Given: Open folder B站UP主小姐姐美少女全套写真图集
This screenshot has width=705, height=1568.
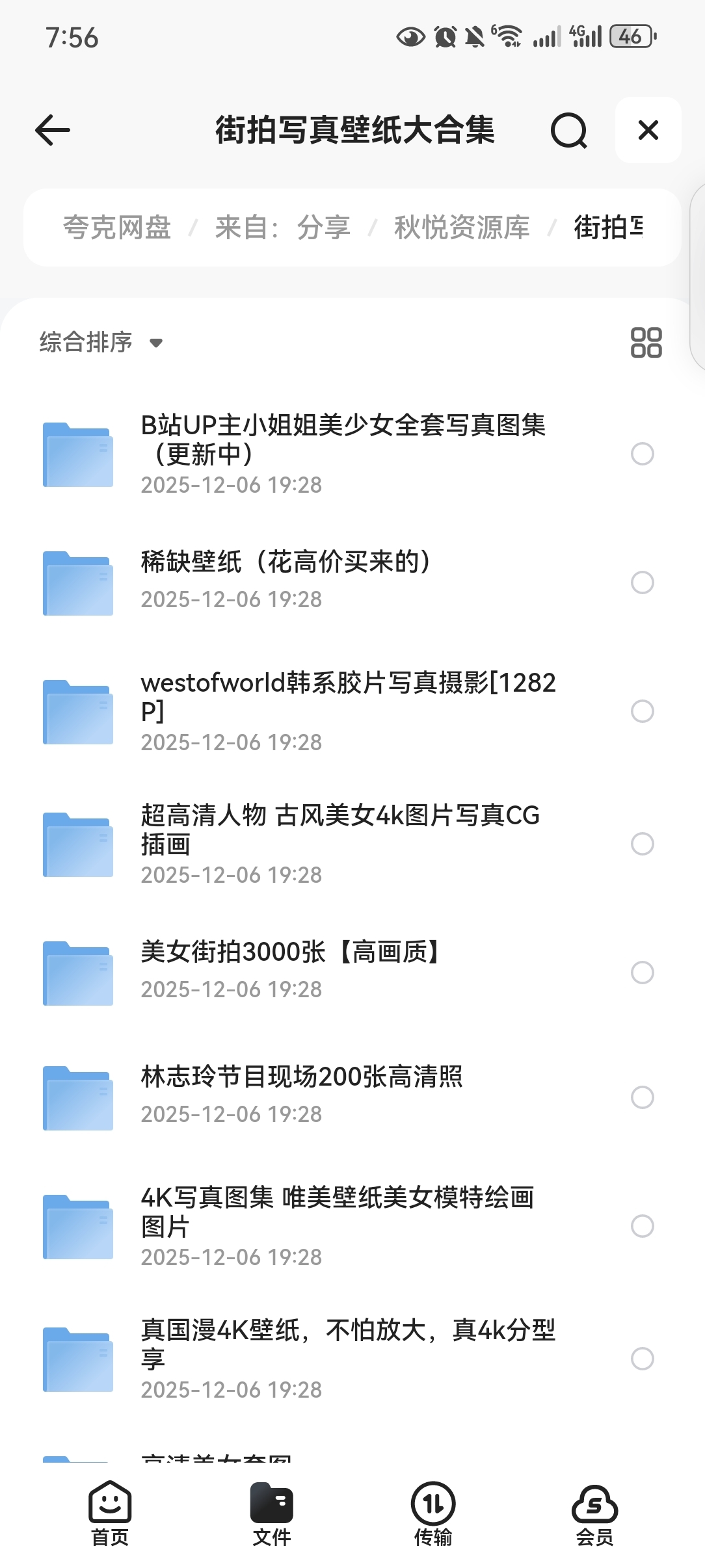Looking at the screenshot, I should [x=343, y=439].
